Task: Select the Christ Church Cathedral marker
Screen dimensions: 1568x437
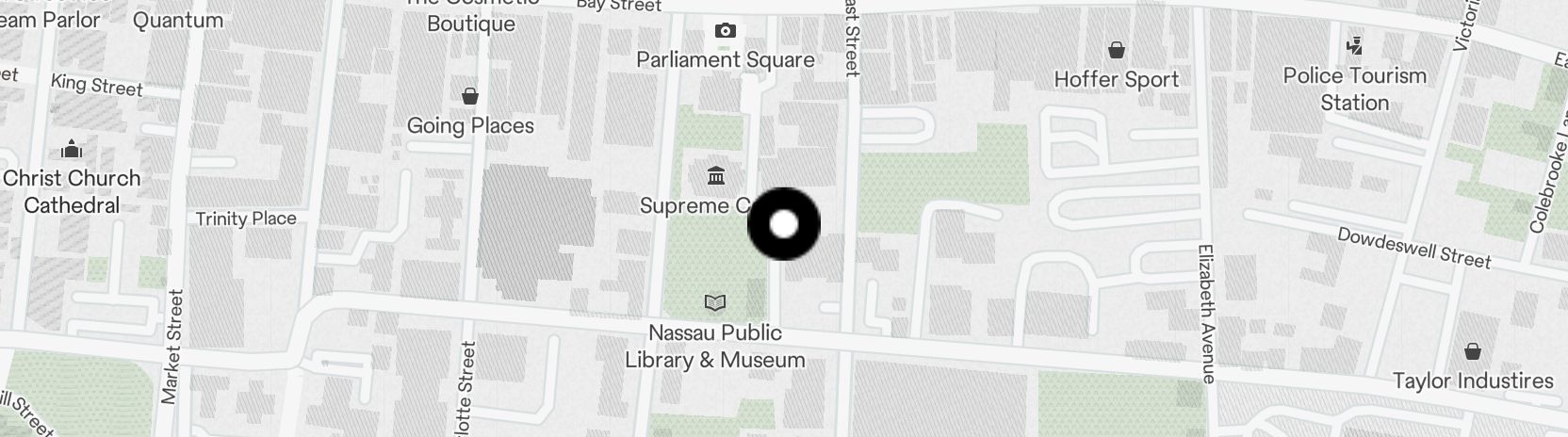Action: pos(72,150)
